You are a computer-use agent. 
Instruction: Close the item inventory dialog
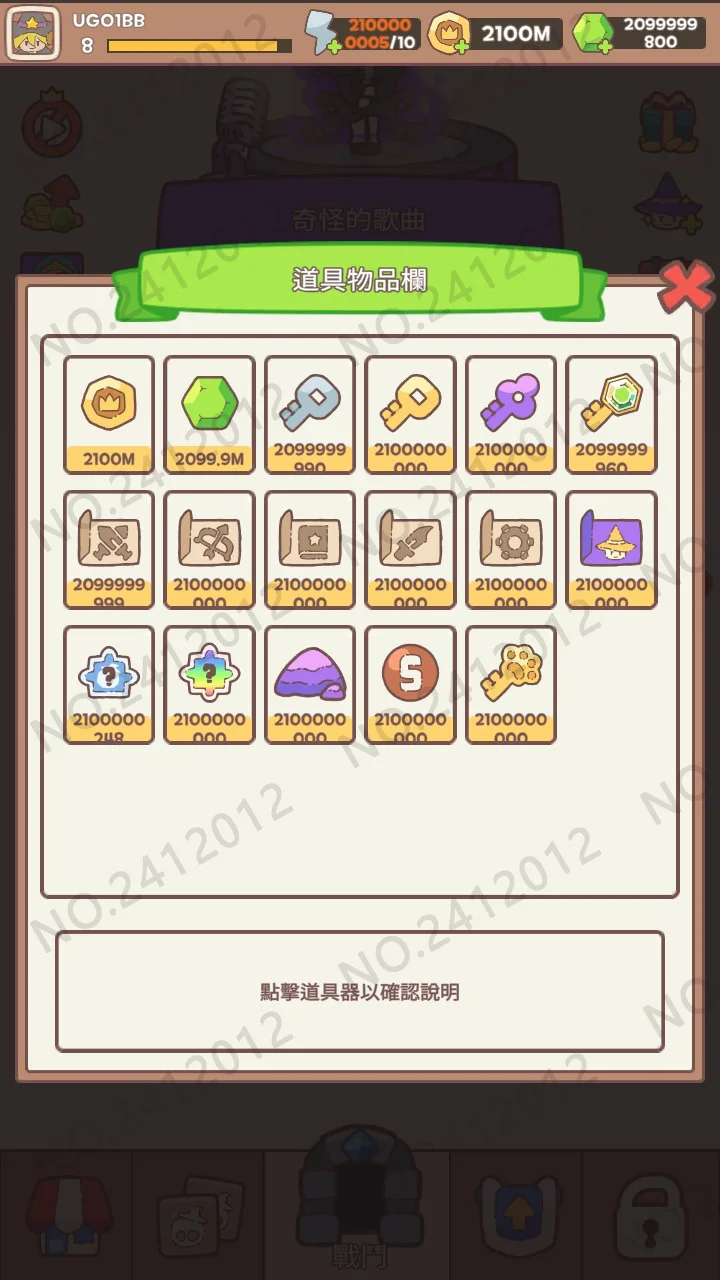coord(686,288)
